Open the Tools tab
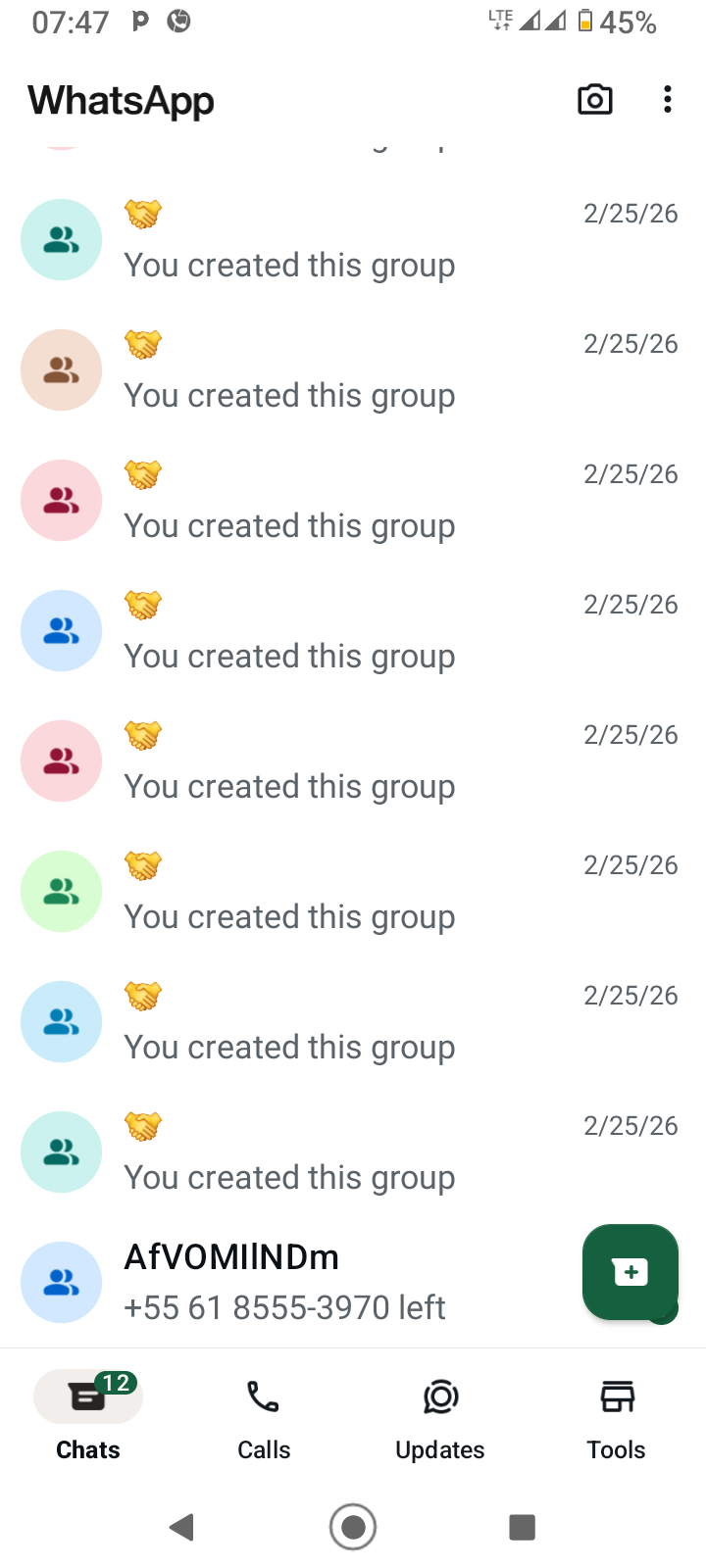 click(x=617, y=1416)
